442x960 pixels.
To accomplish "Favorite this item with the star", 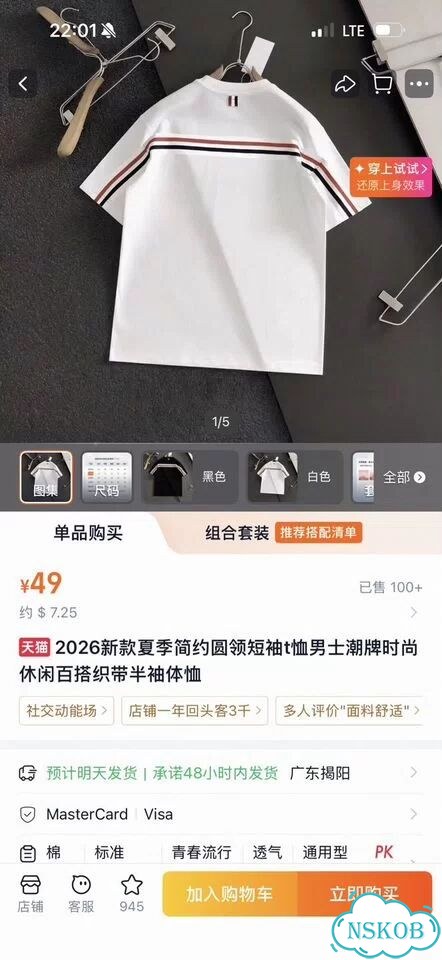I will pyautogui.click(x=132, y=894).
